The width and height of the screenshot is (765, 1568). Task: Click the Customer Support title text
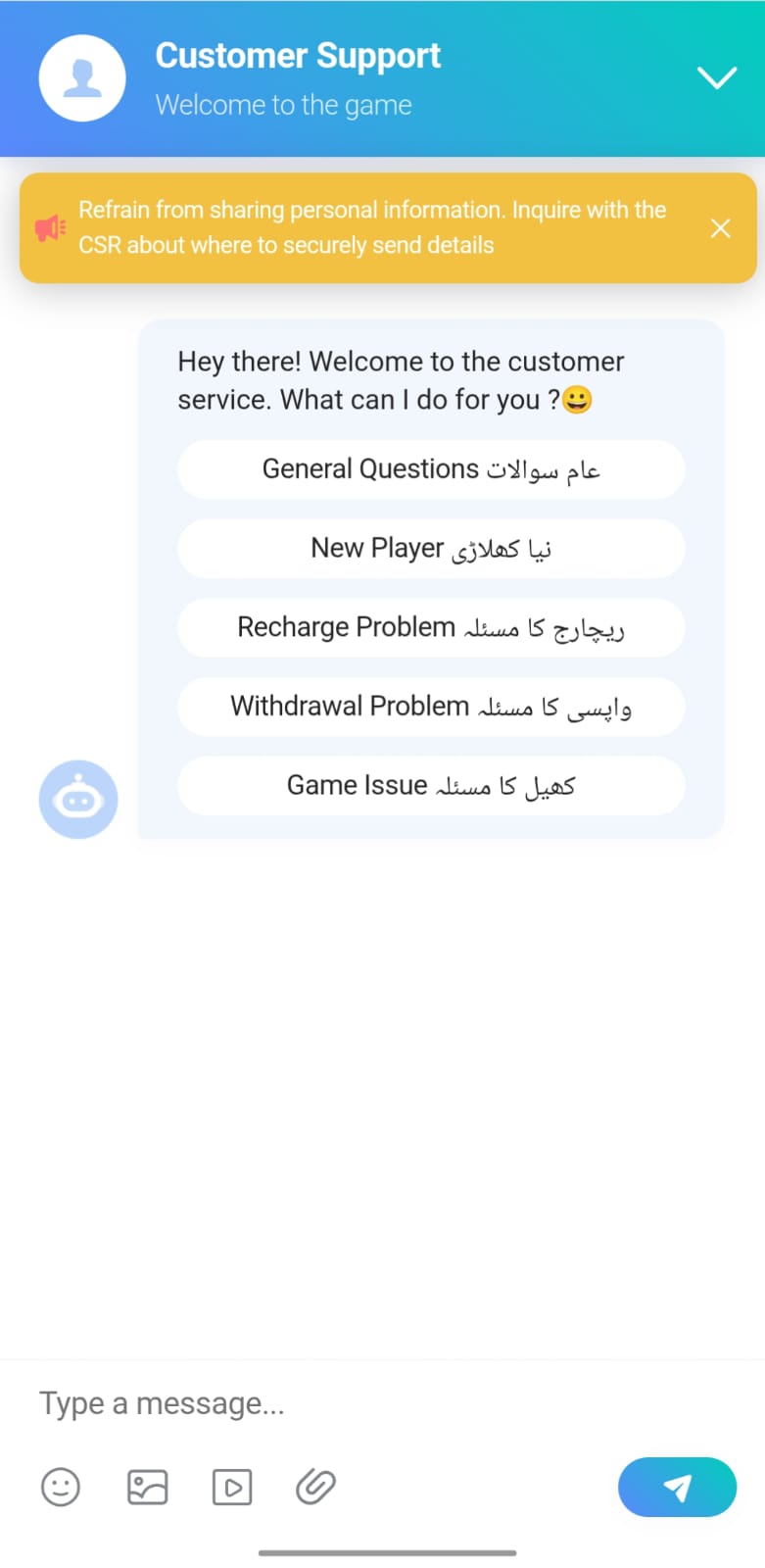(x=298, y=56)
